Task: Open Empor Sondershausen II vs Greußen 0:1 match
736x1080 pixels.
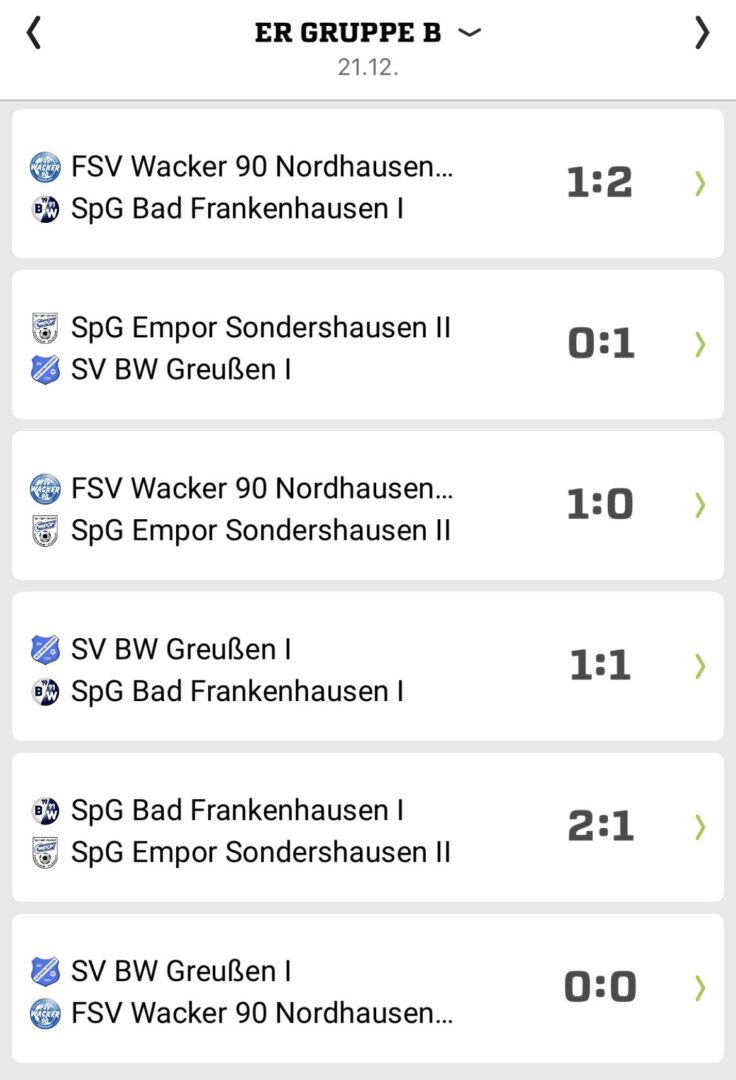Action: click(367, 345)
